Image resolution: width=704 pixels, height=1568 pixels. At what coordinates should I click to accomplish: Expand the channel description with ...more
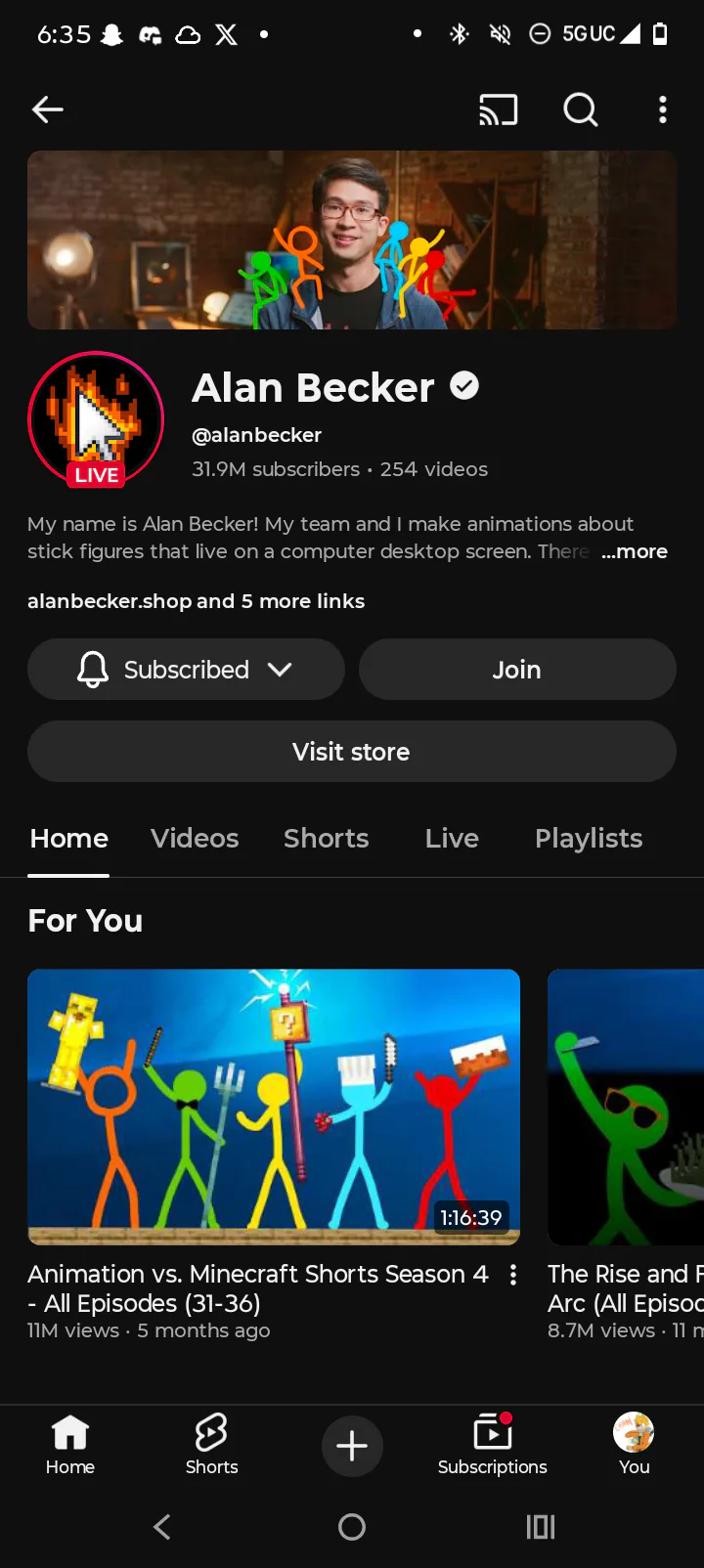tap(635, 551)
